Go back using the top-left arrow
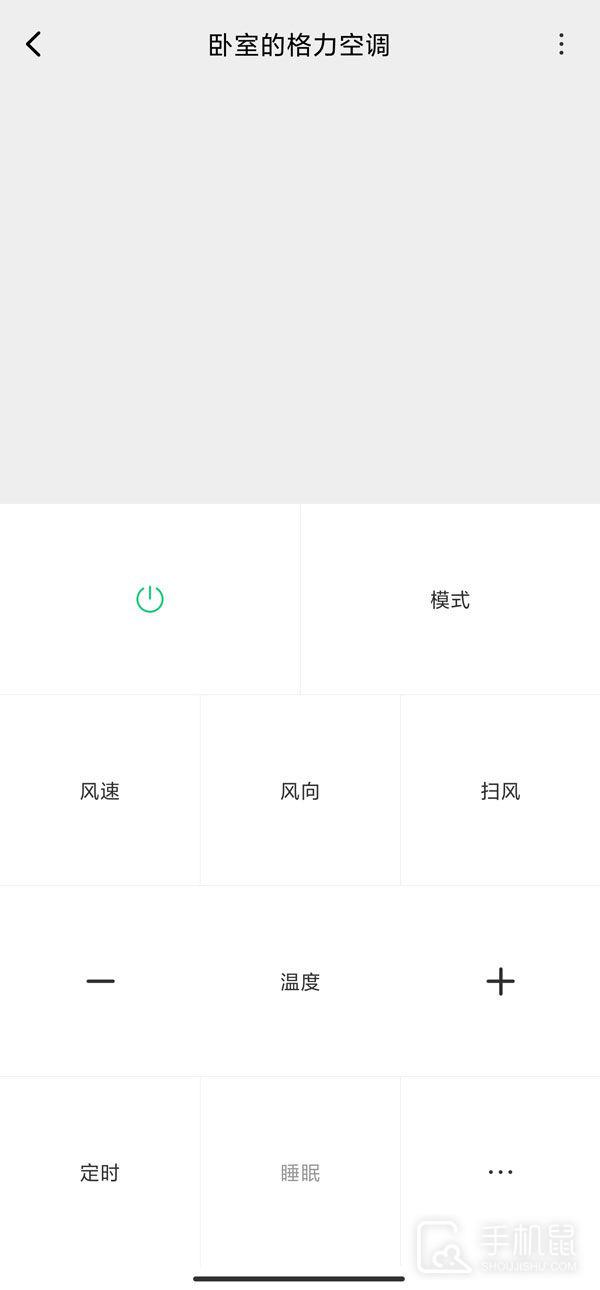 click(x=34, y=44)
